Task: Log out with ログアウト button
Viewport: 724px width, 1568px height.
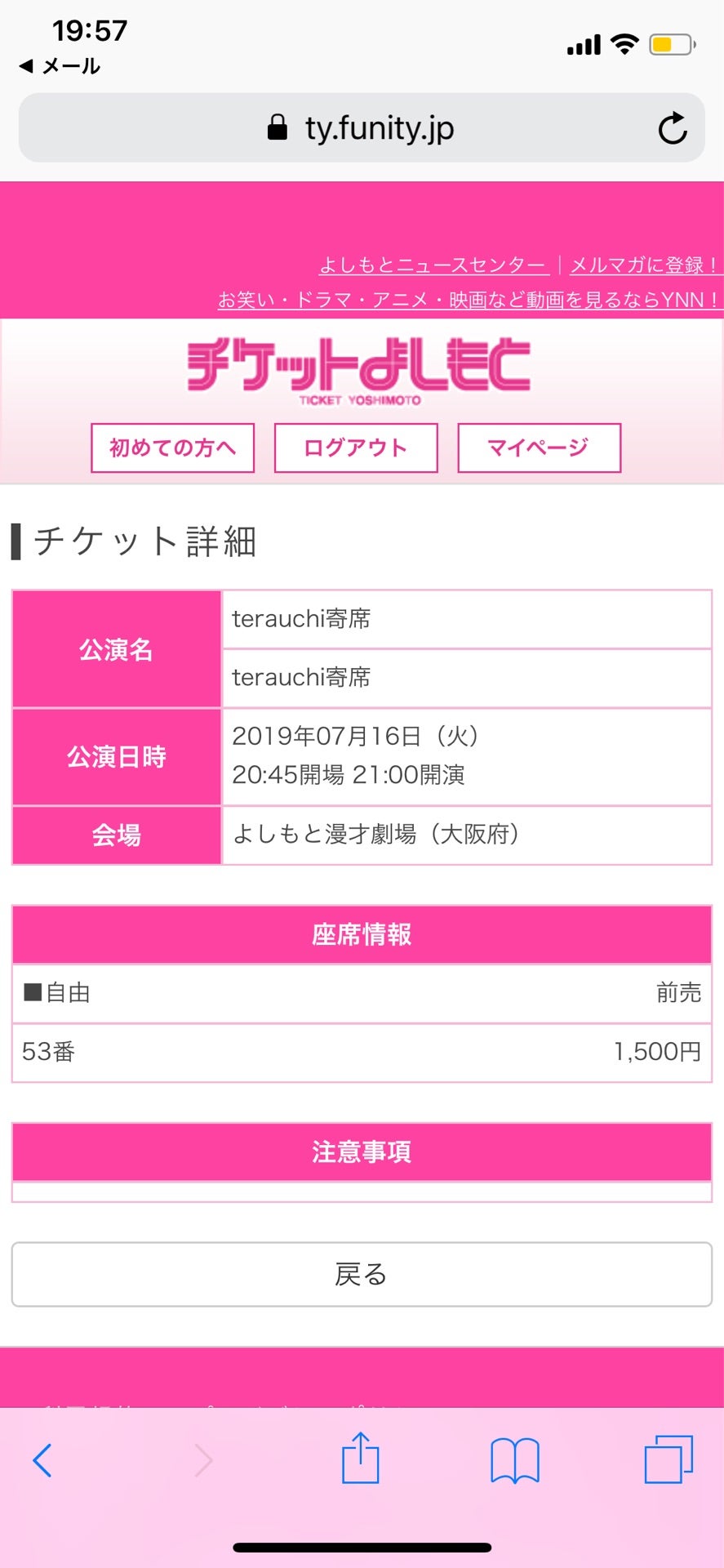Action: pyautogui.click(x=356, y=448)
